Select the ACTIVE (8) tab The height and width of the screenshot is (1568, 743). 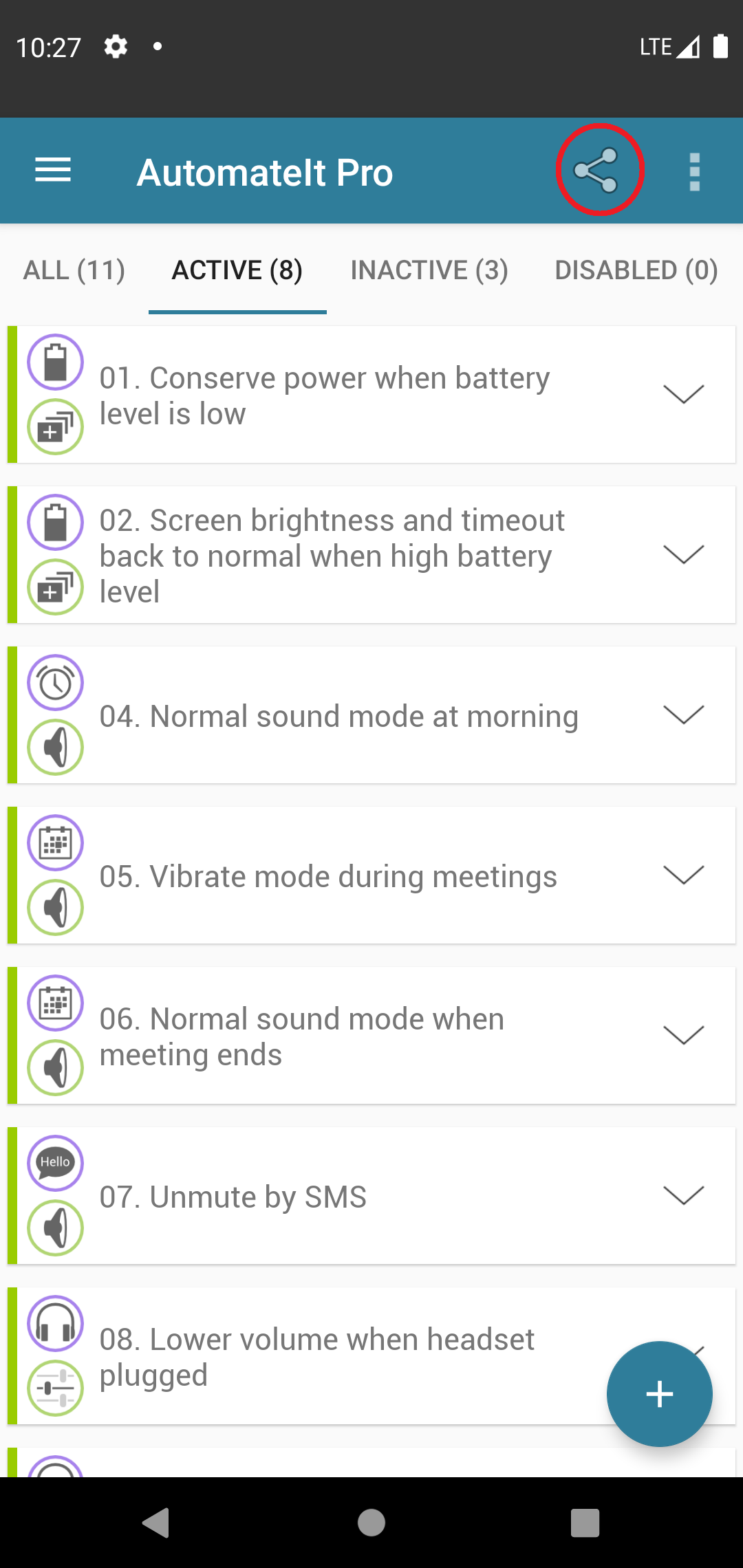pyautogui.click(x=237, y=270)
